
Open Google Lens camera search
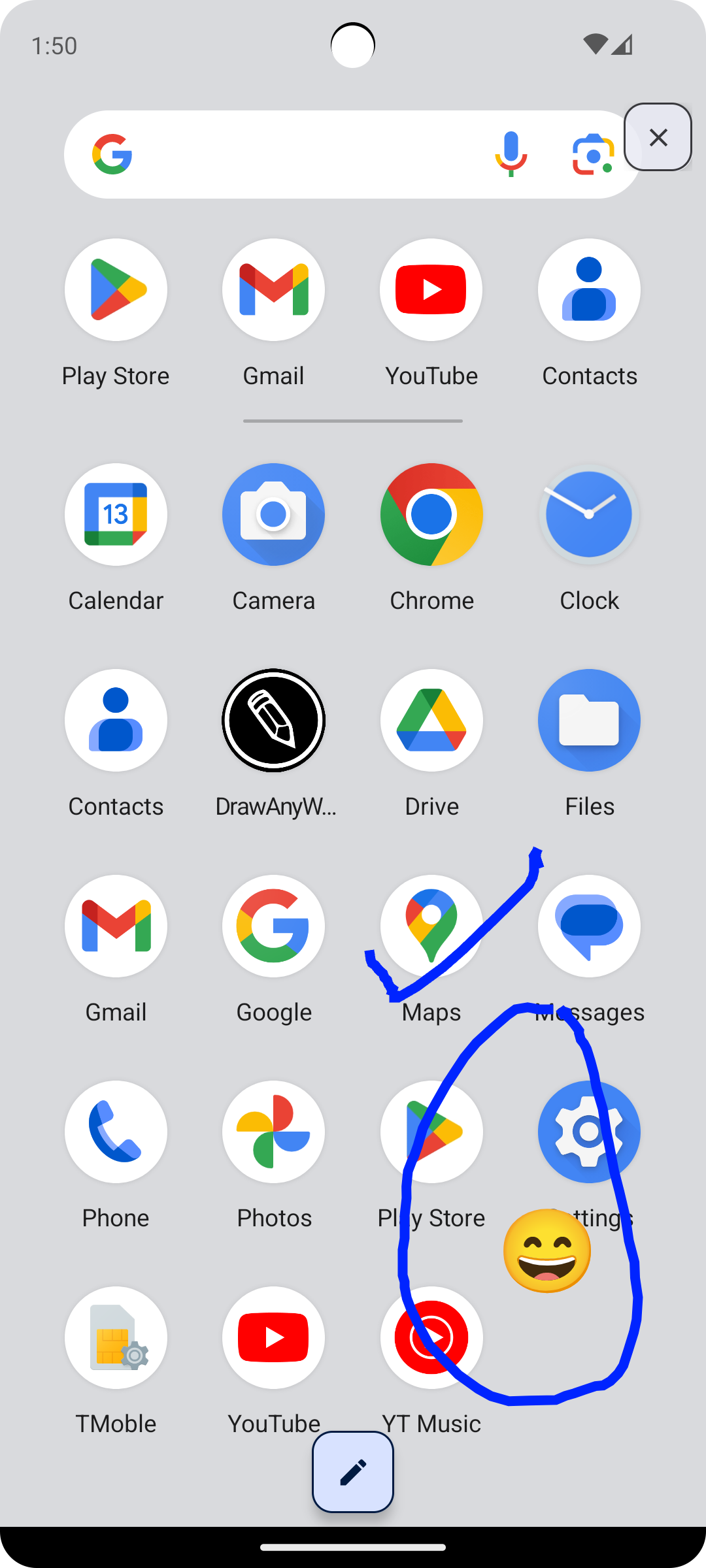pos(593,155)
